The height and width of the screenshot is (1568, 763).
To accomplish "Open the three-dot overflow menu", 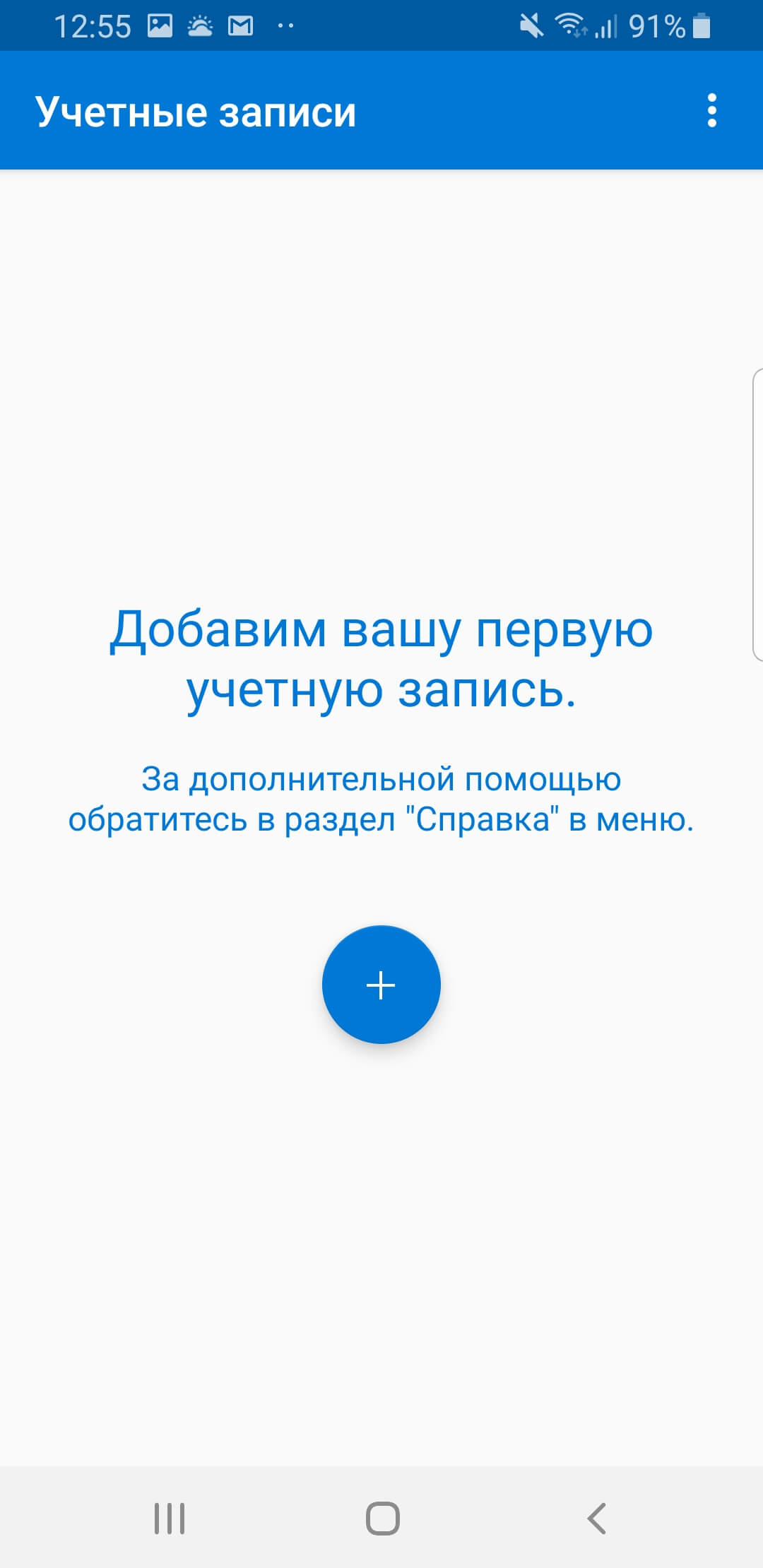I will click(x=711, y=111).
